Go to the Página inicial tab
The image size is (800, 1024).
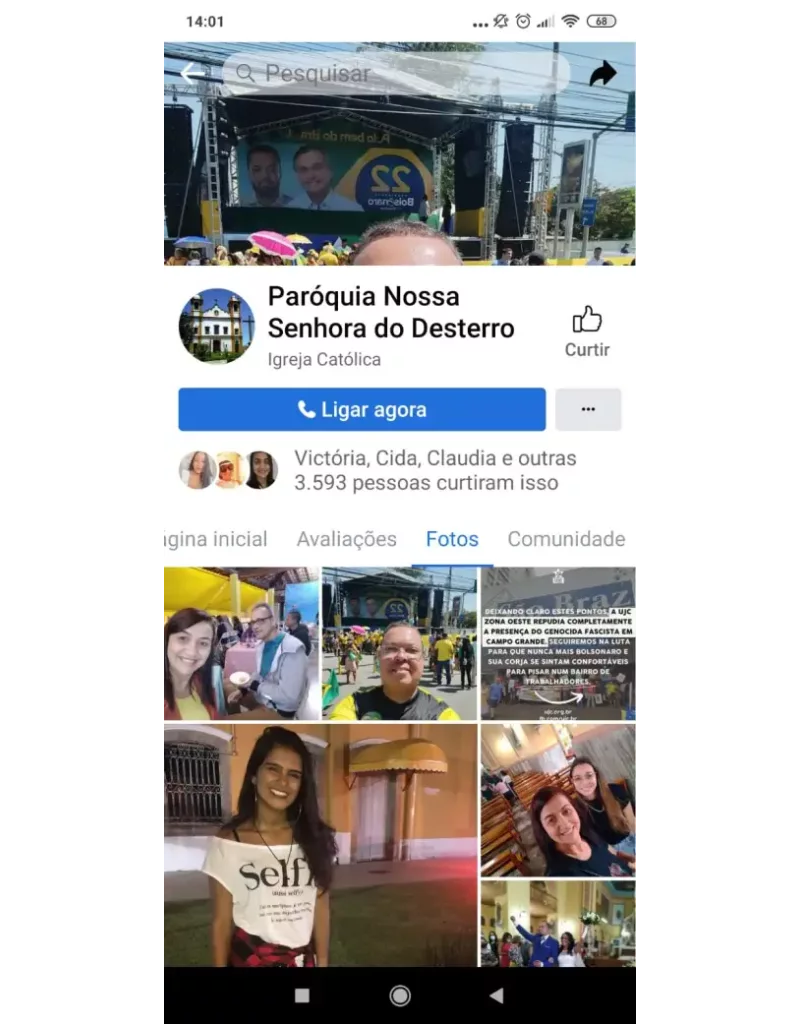[x=216, y=539]
